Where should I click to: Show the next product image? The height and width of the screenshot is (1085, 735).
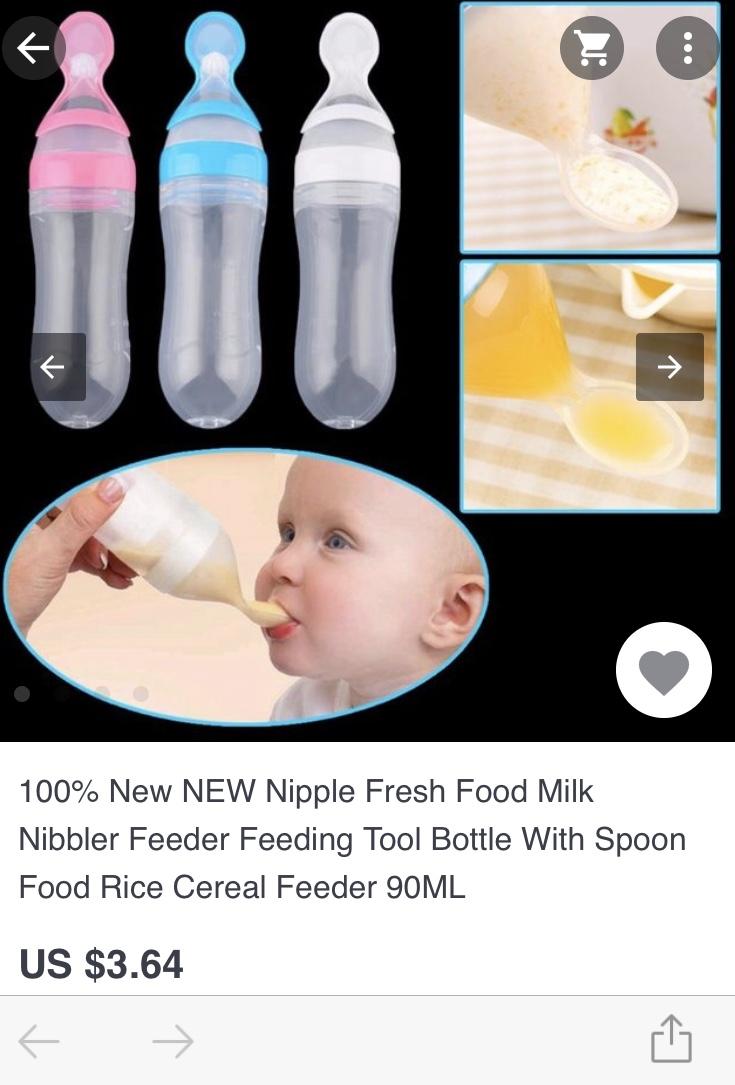point(669,367)
